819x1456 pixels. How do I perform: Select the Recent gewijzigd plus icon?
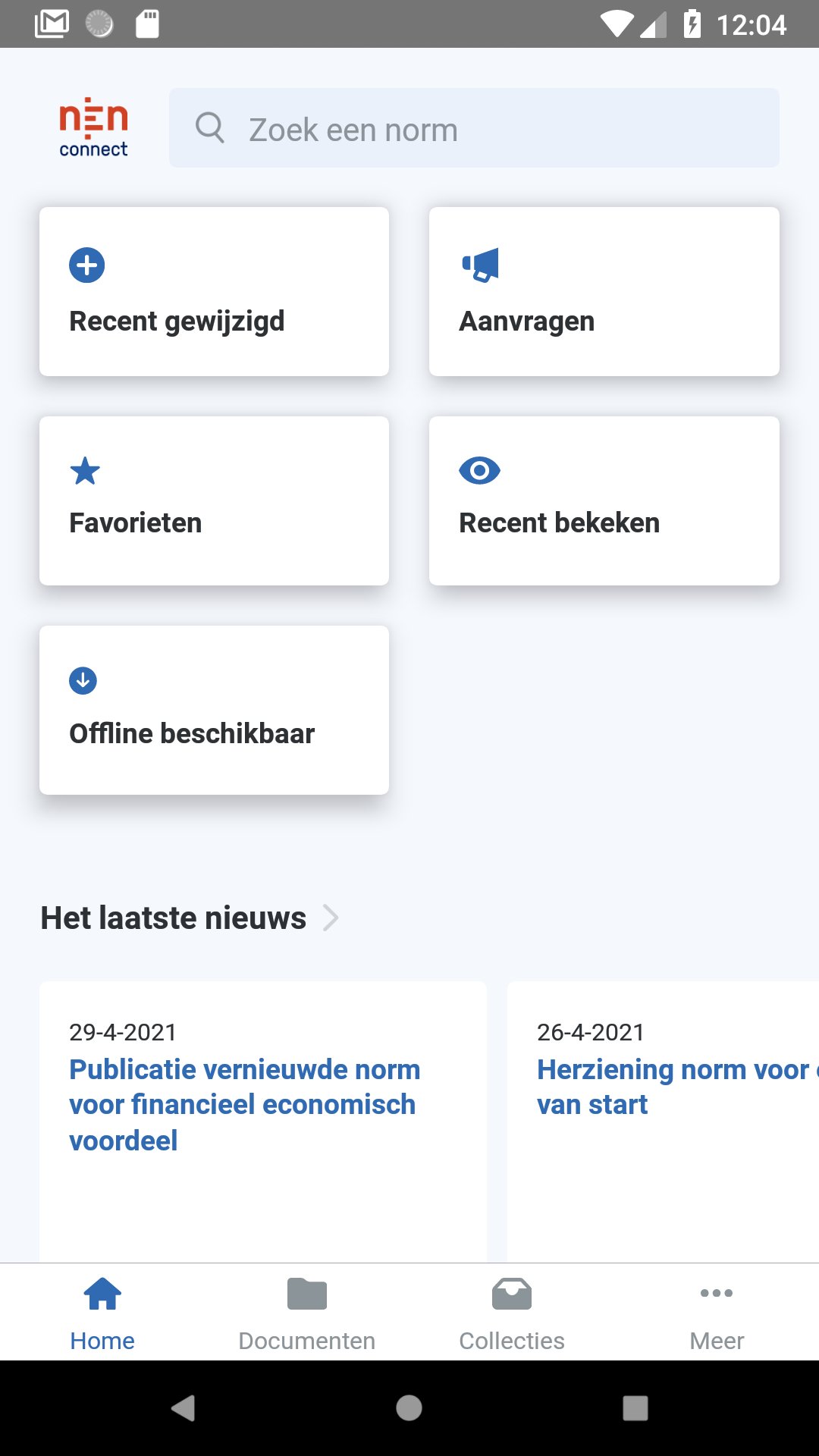[x=86, y=265]
